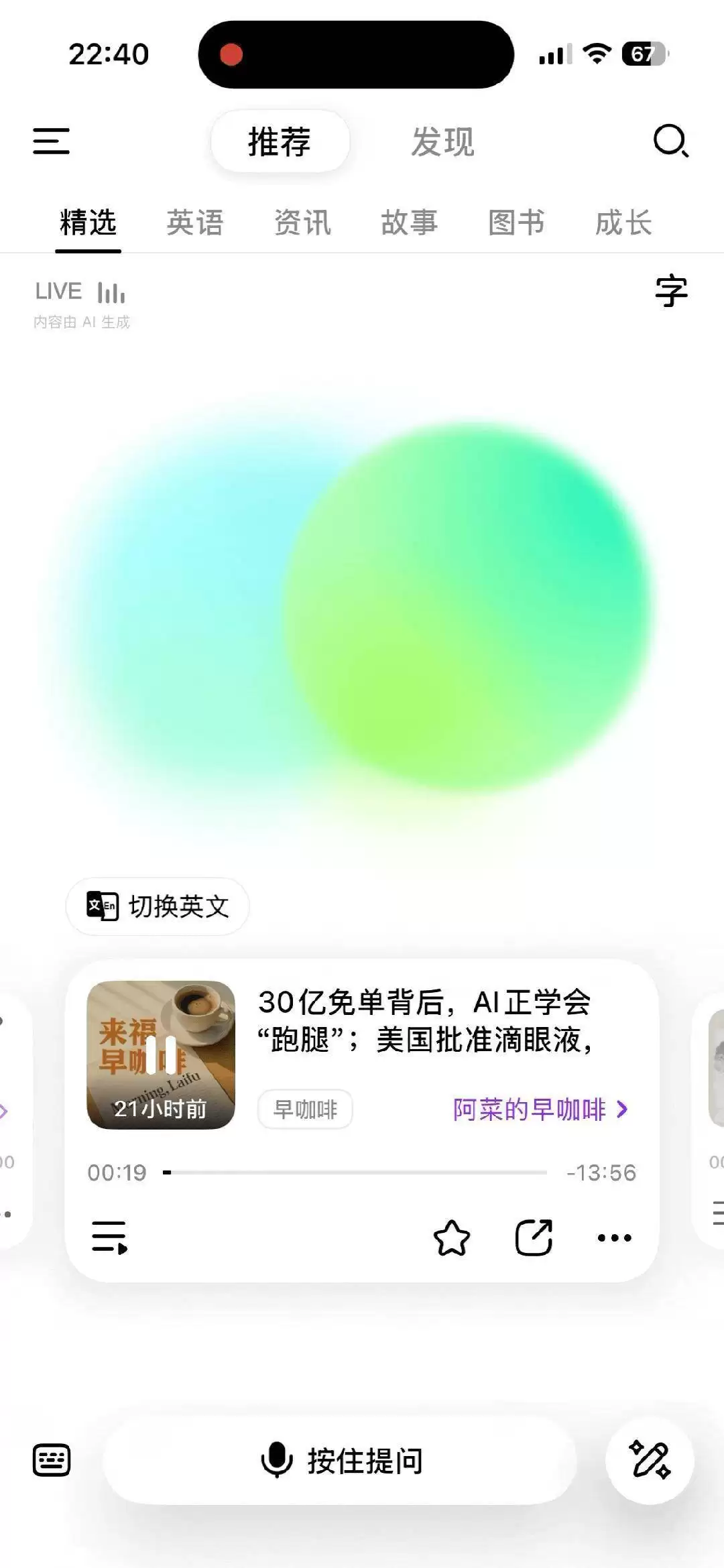This screenshot has height=1568, width=724.
Task: Show subtitles with the 字 icon
Action: point(671,291)
